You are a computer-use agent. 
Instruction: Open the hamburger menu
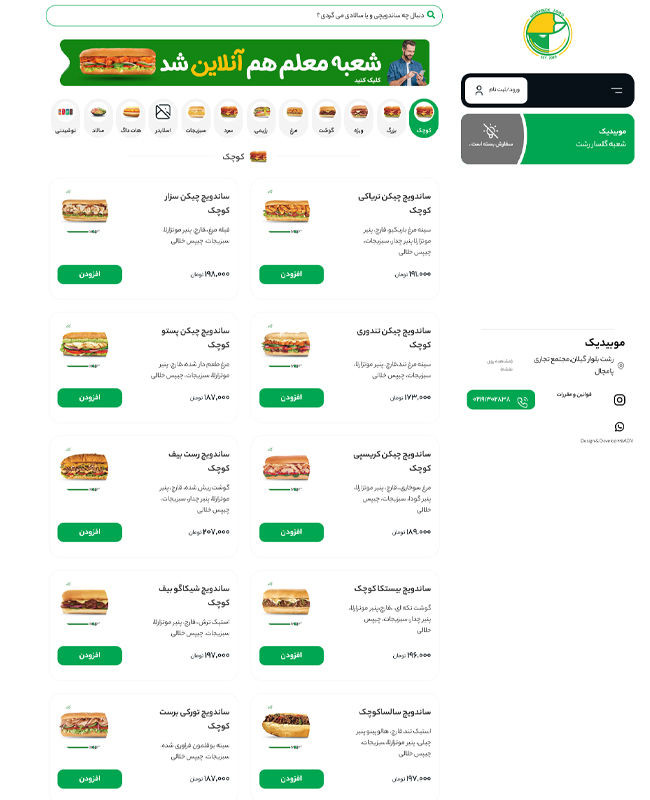click(616, 91)
